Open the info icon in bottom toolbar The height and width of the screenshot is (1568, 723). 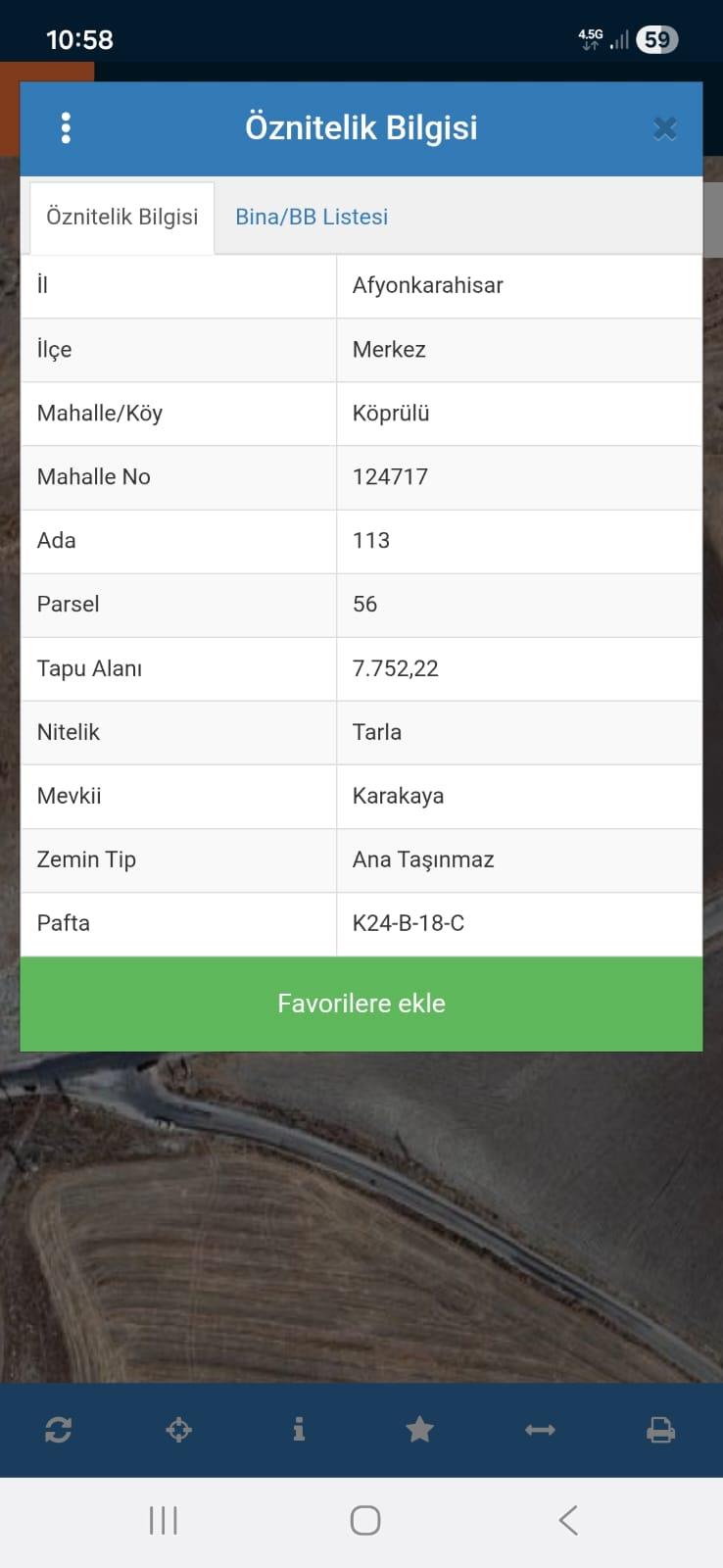299,1430
